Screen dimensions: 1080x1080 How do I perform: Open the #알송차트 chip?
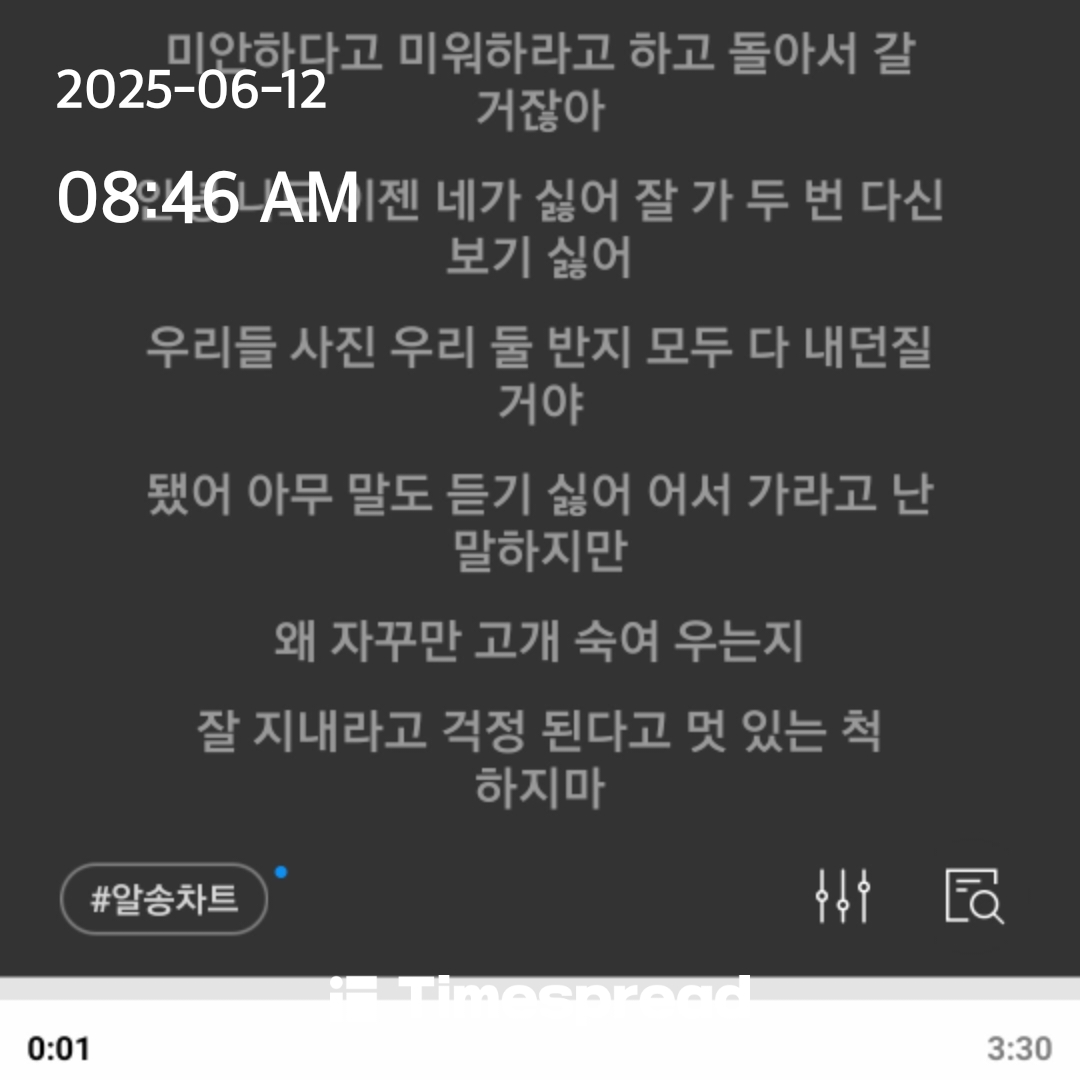(x=165, y=899)
